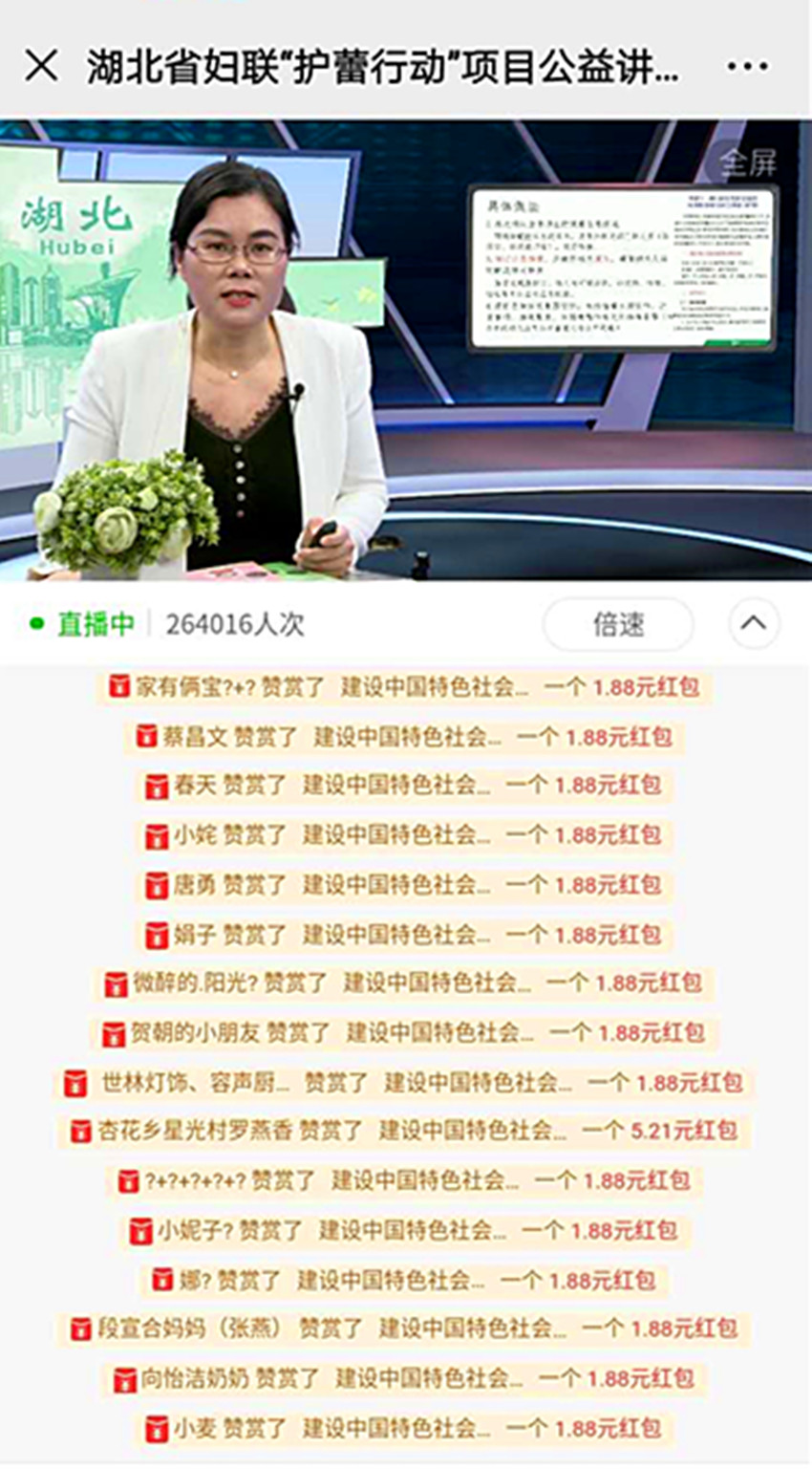
Task: Open the 倍速 playback speed option
Action: (618, 624)
